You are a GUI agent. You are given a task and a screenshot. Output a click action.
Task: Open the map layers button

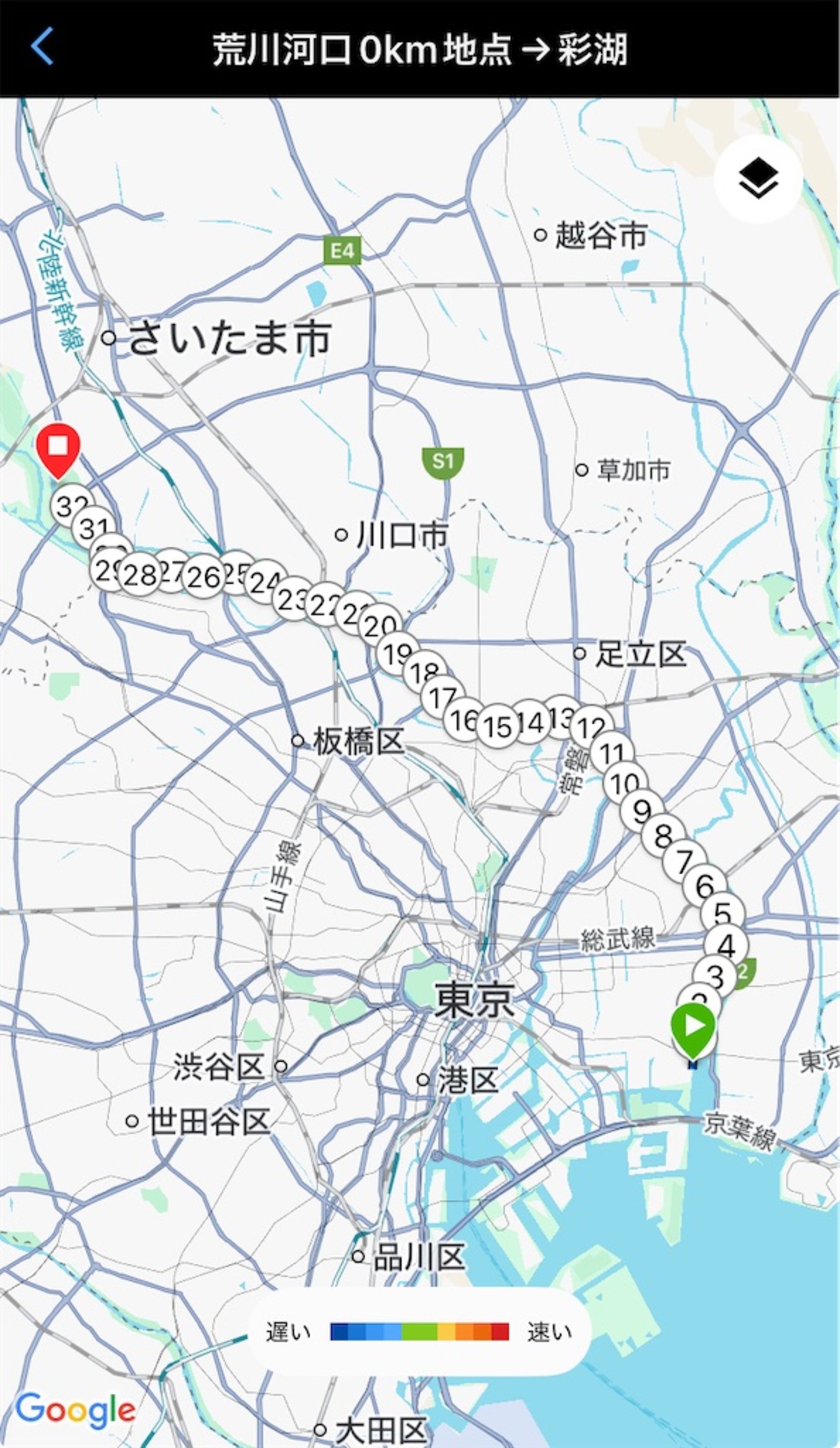click(x=759, y=179)
